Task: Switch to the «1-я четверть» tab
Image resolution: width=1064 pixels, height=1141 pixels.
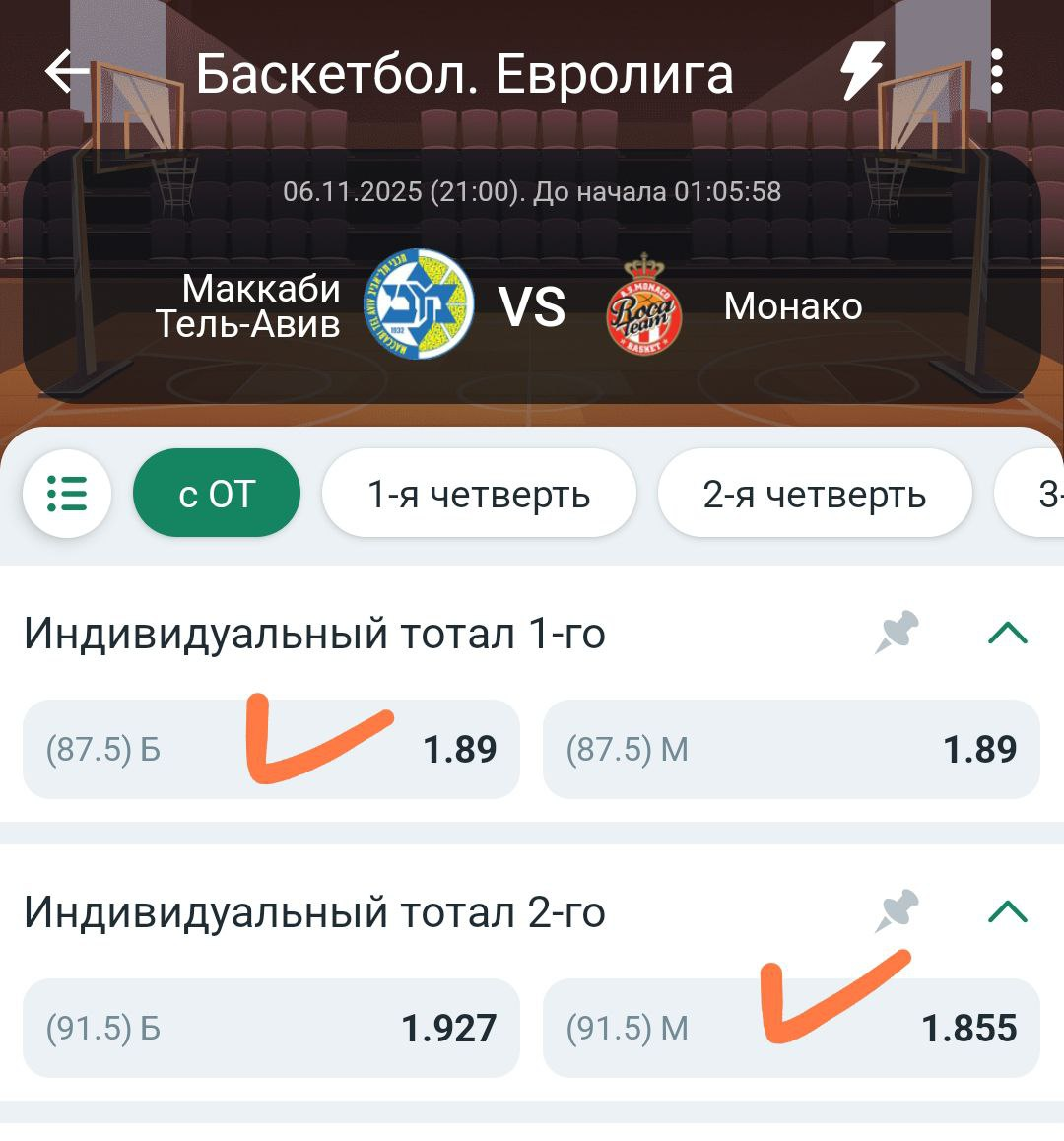Action: click(479, 494)
